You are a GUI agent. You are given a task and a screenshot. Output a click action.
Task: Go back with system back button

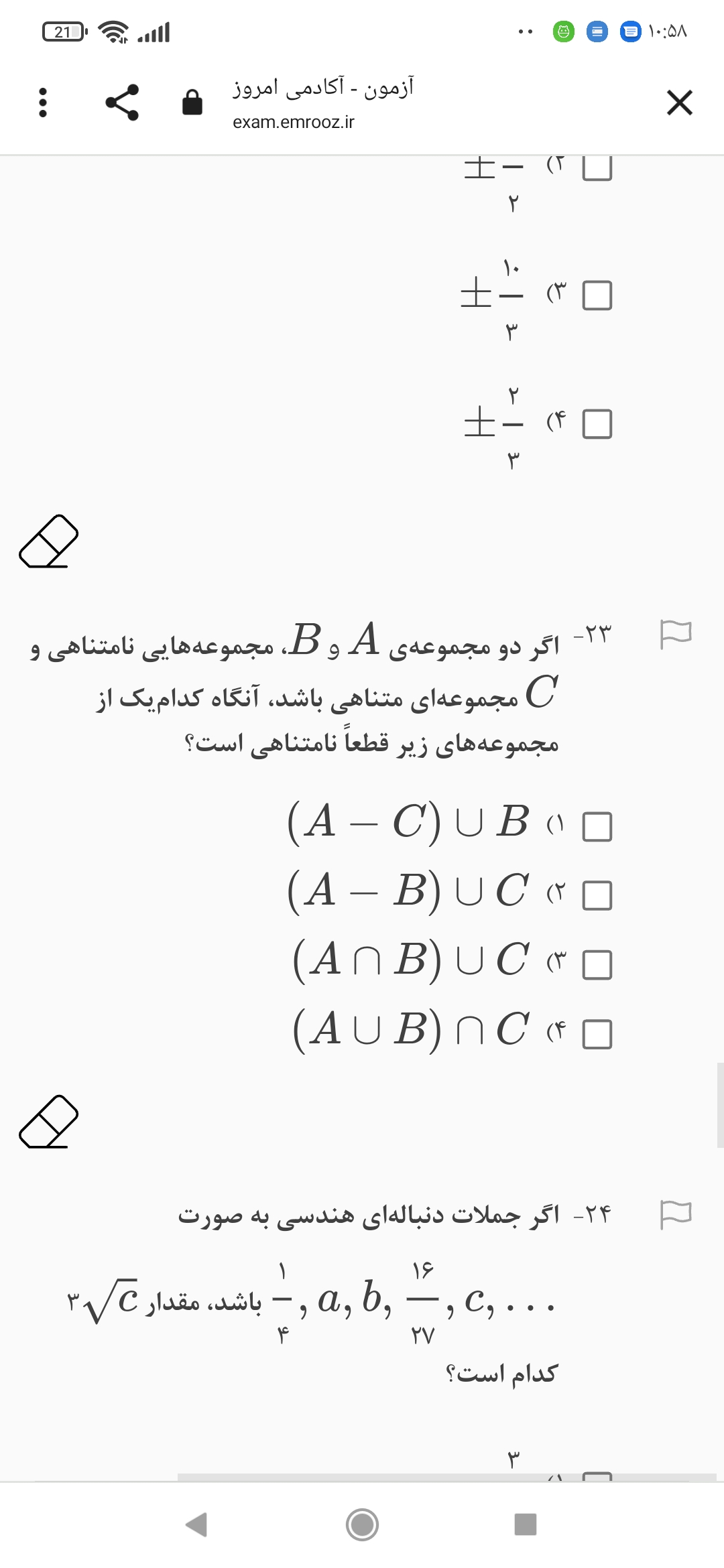point(196,1524)
